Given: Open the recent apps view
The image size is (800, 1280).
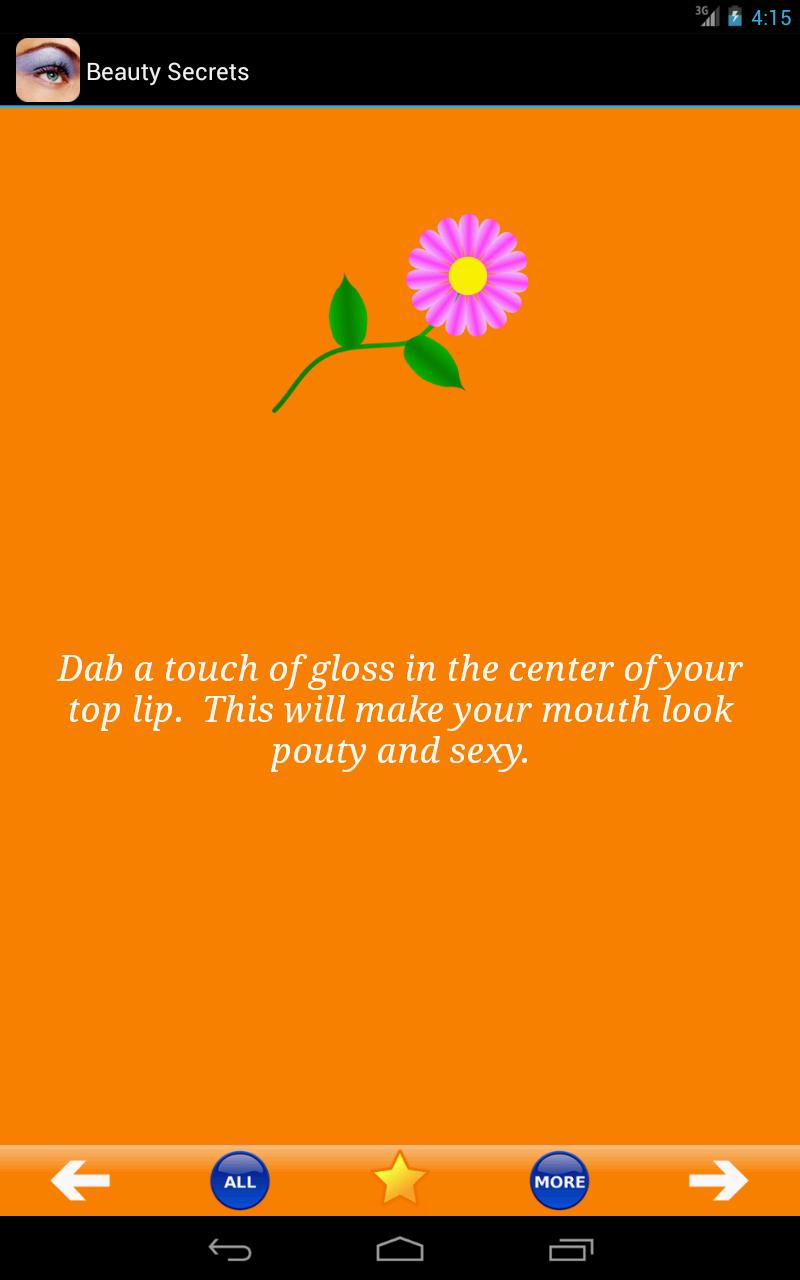Looking at the screenshot, I should (571, 1248).
